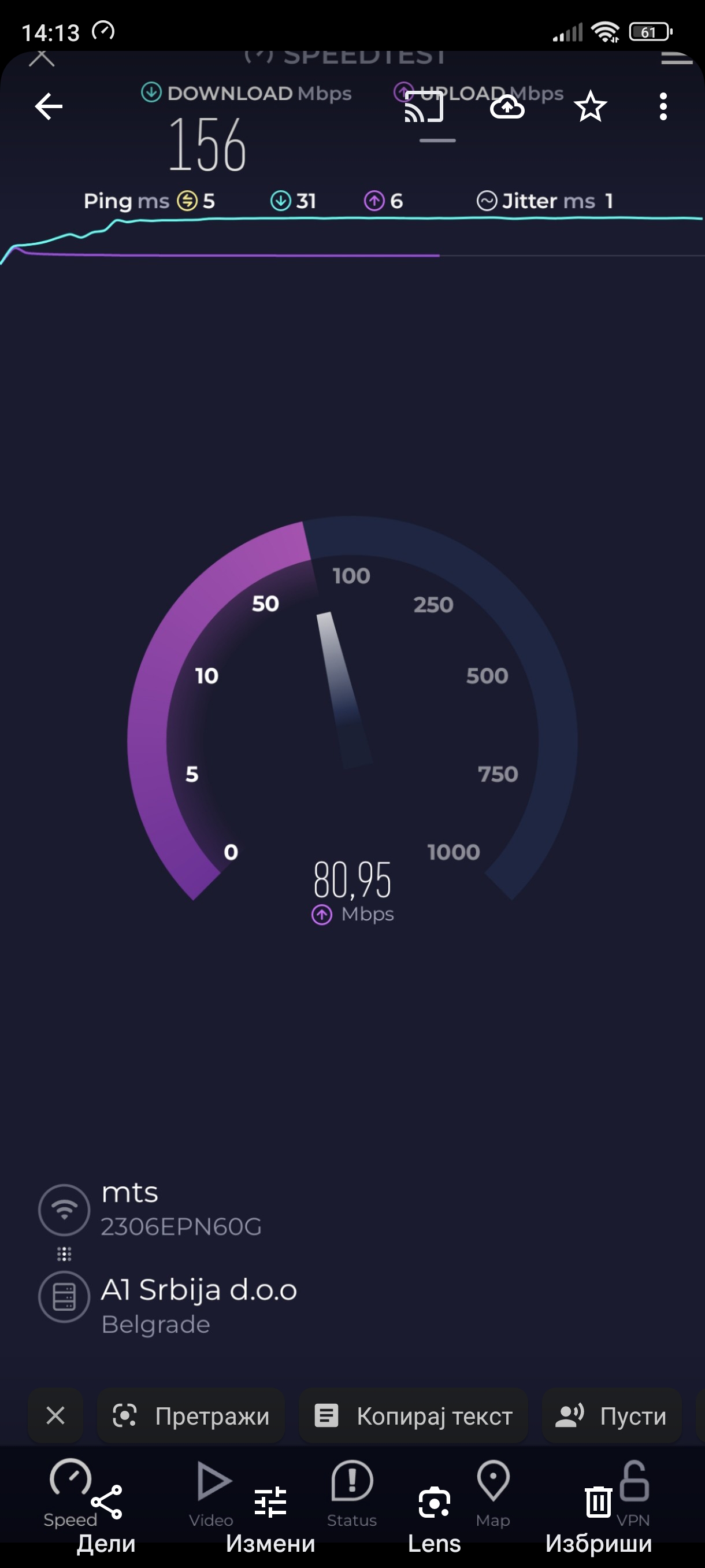The image size is (705, 1568).
Task: Mark this image as favorite
Action: click(590, 107)
